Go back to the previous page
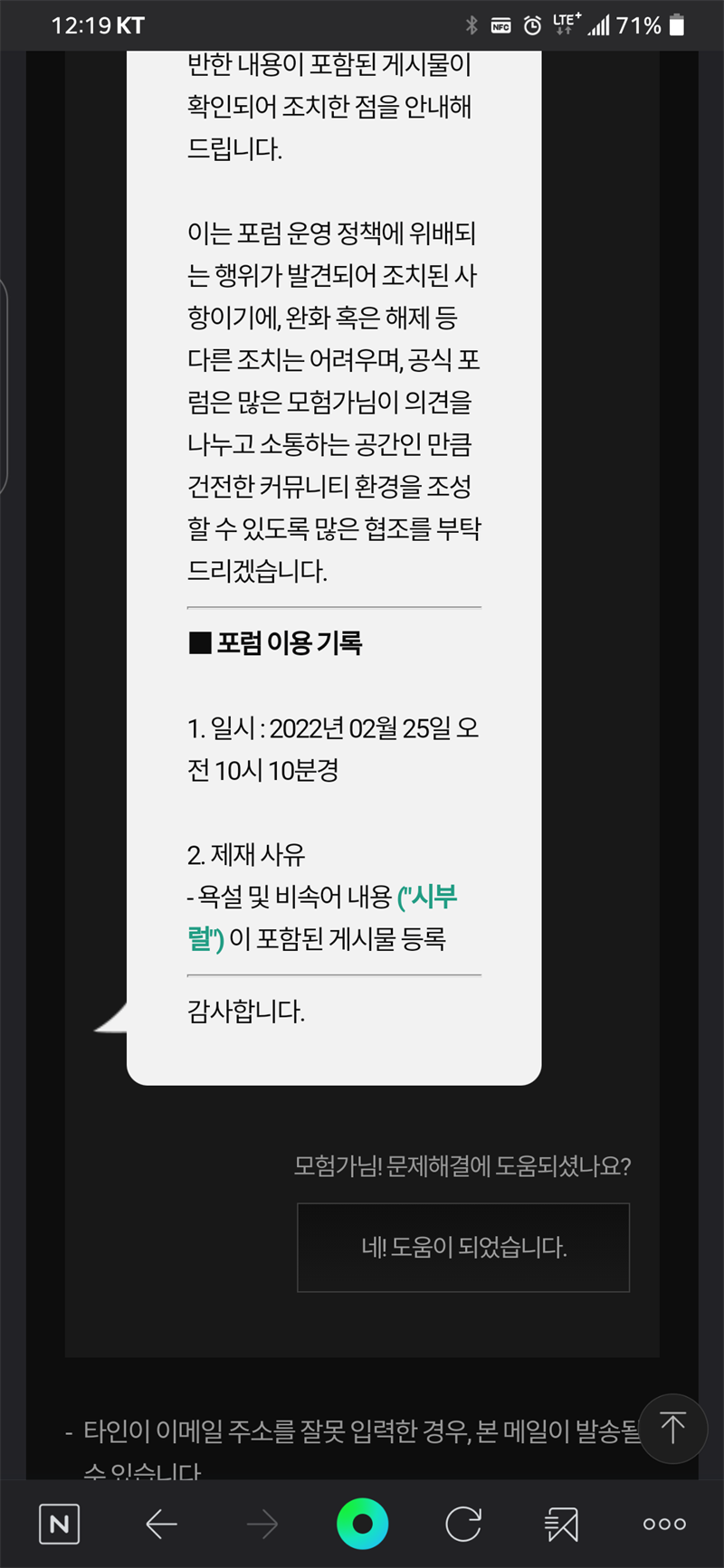Screen dimensions: 724x1568 click(x=161, y=1525)
